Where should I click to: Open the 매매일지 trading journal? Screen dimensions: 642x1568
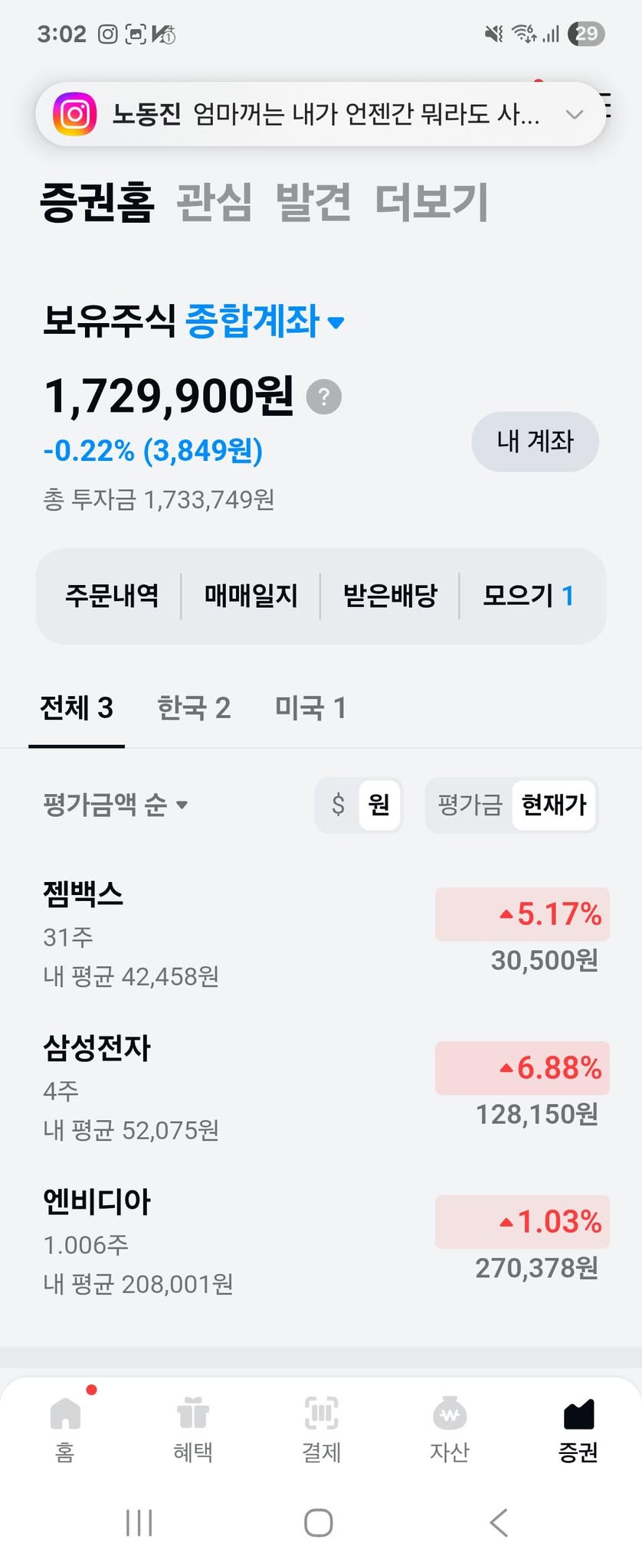[251, 596]
